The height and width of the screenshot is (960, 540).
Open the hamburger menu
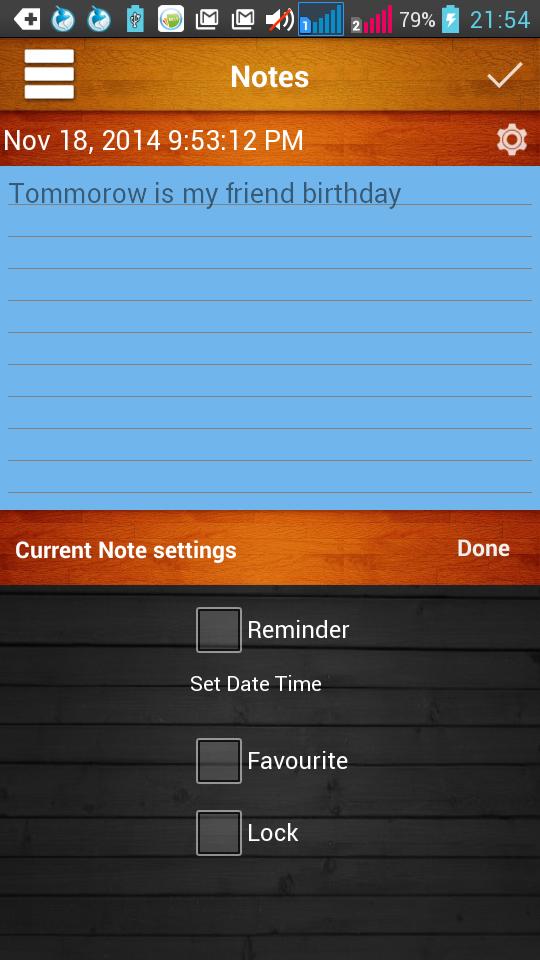(x=49, y=74)
